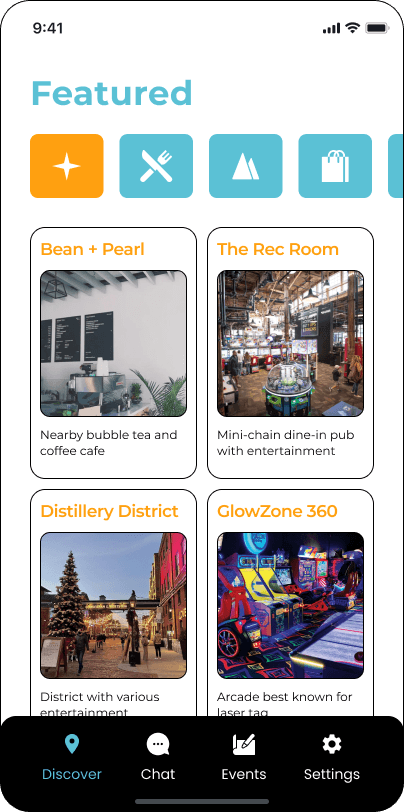Go to the Discover tab

71,758
